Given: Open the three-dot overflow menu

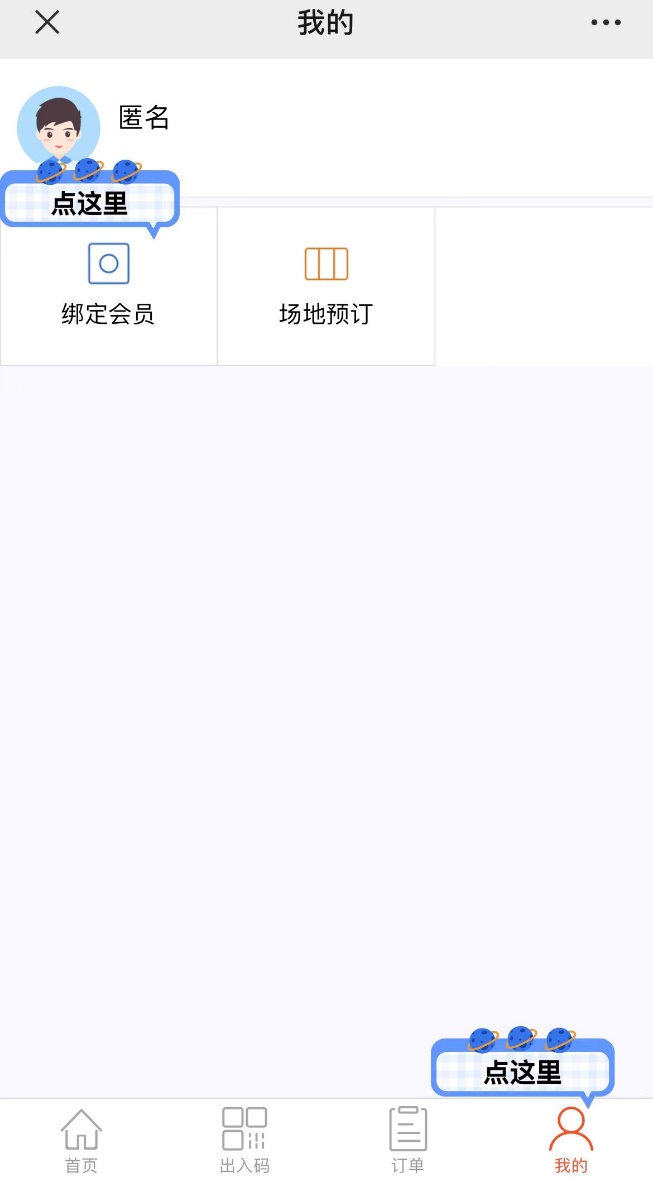Looking at the screenshot, I should coord(605,23).
